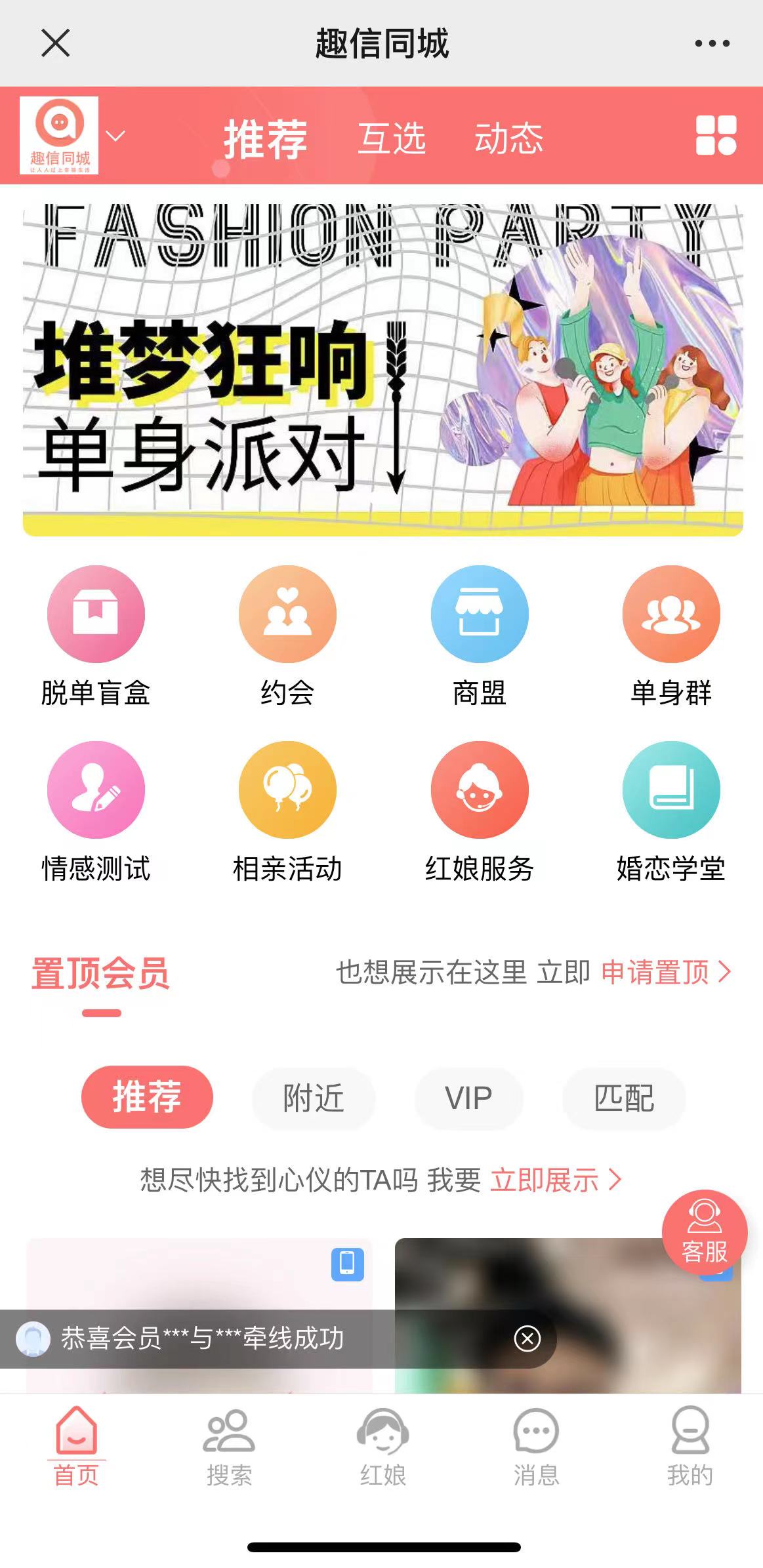
Task: Tap 申请置顶 link
Action: coord(664,973)
